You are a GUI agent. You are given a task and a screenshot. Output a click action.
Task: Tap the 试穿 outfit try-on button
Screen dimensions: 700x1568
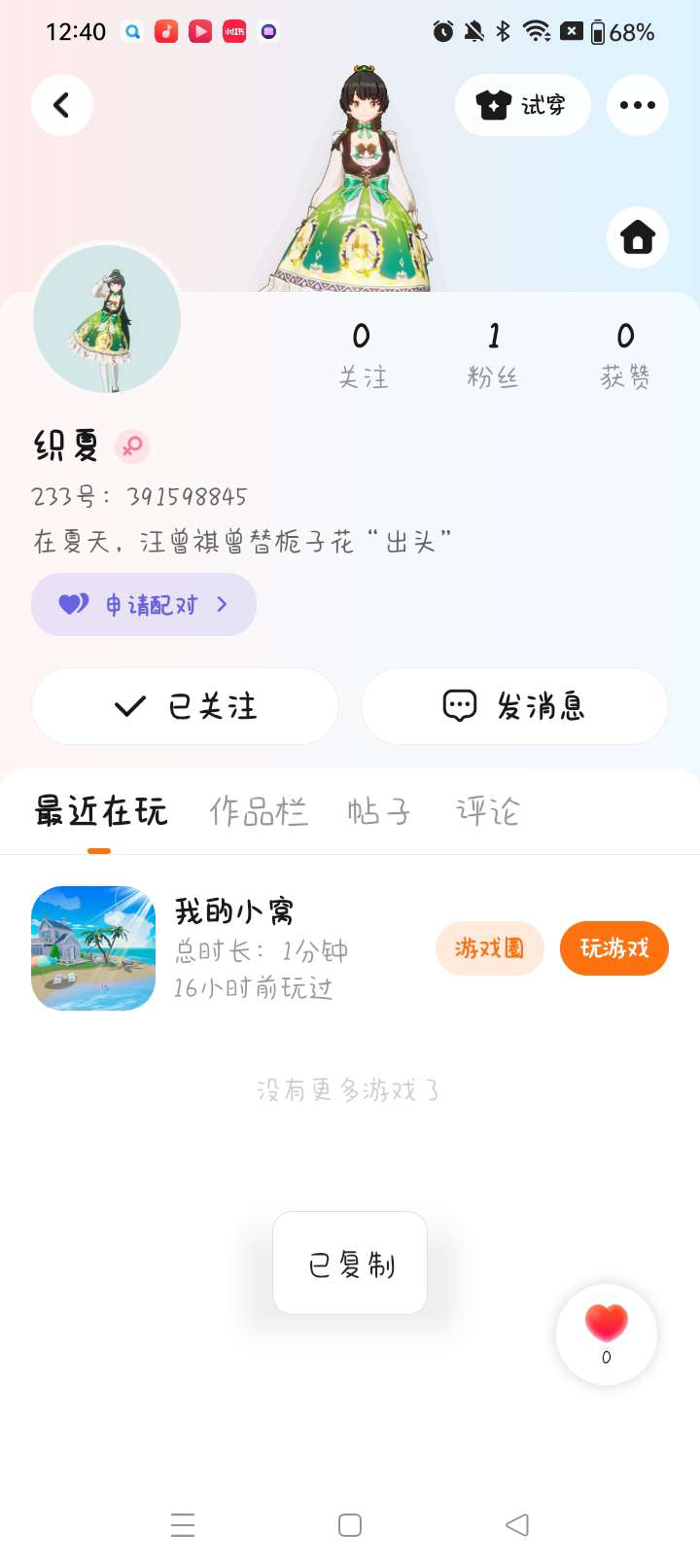click(x=522, y=105)
